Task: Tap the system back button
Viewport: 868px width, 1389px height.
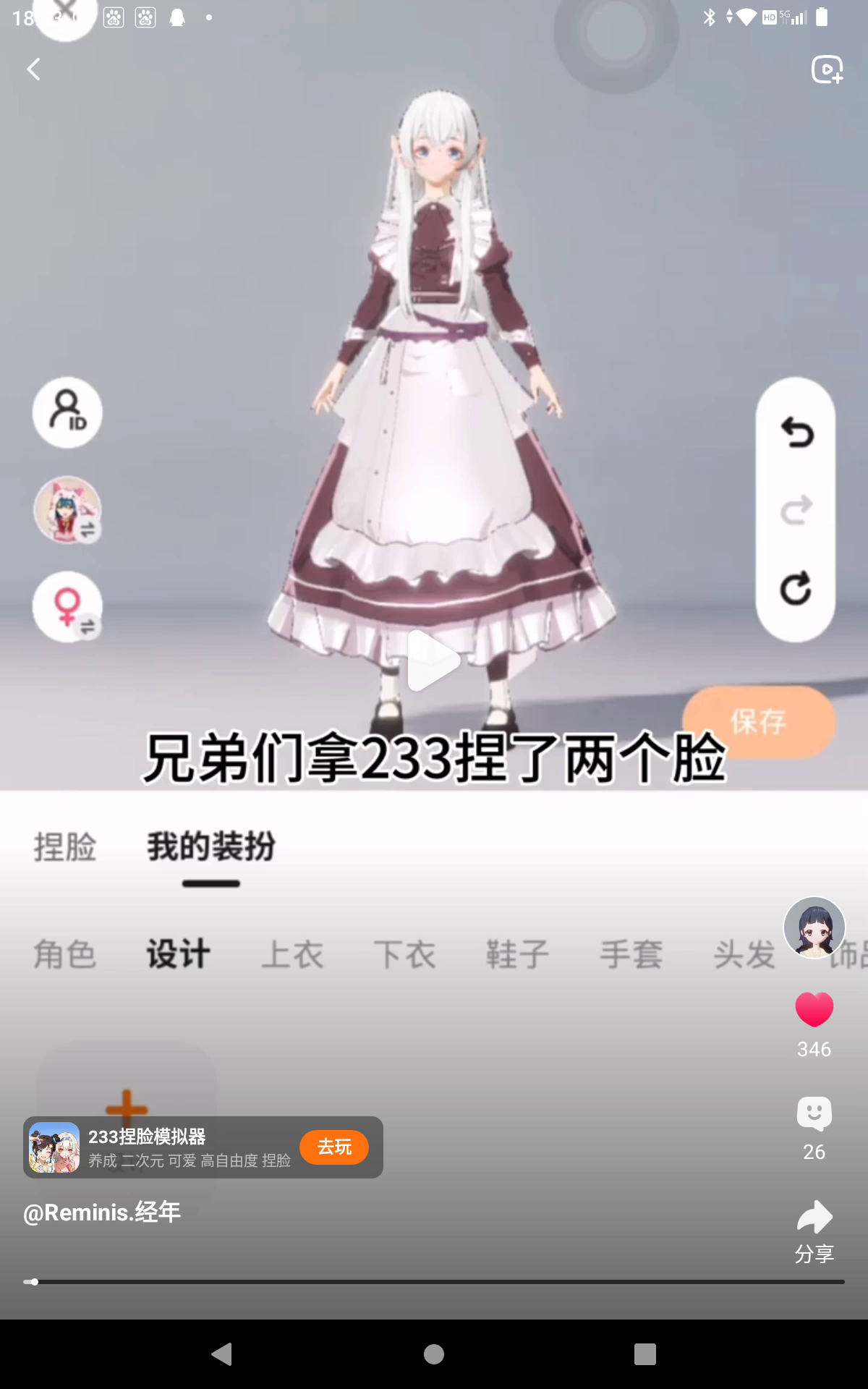Action: (x=222, y=1354)
